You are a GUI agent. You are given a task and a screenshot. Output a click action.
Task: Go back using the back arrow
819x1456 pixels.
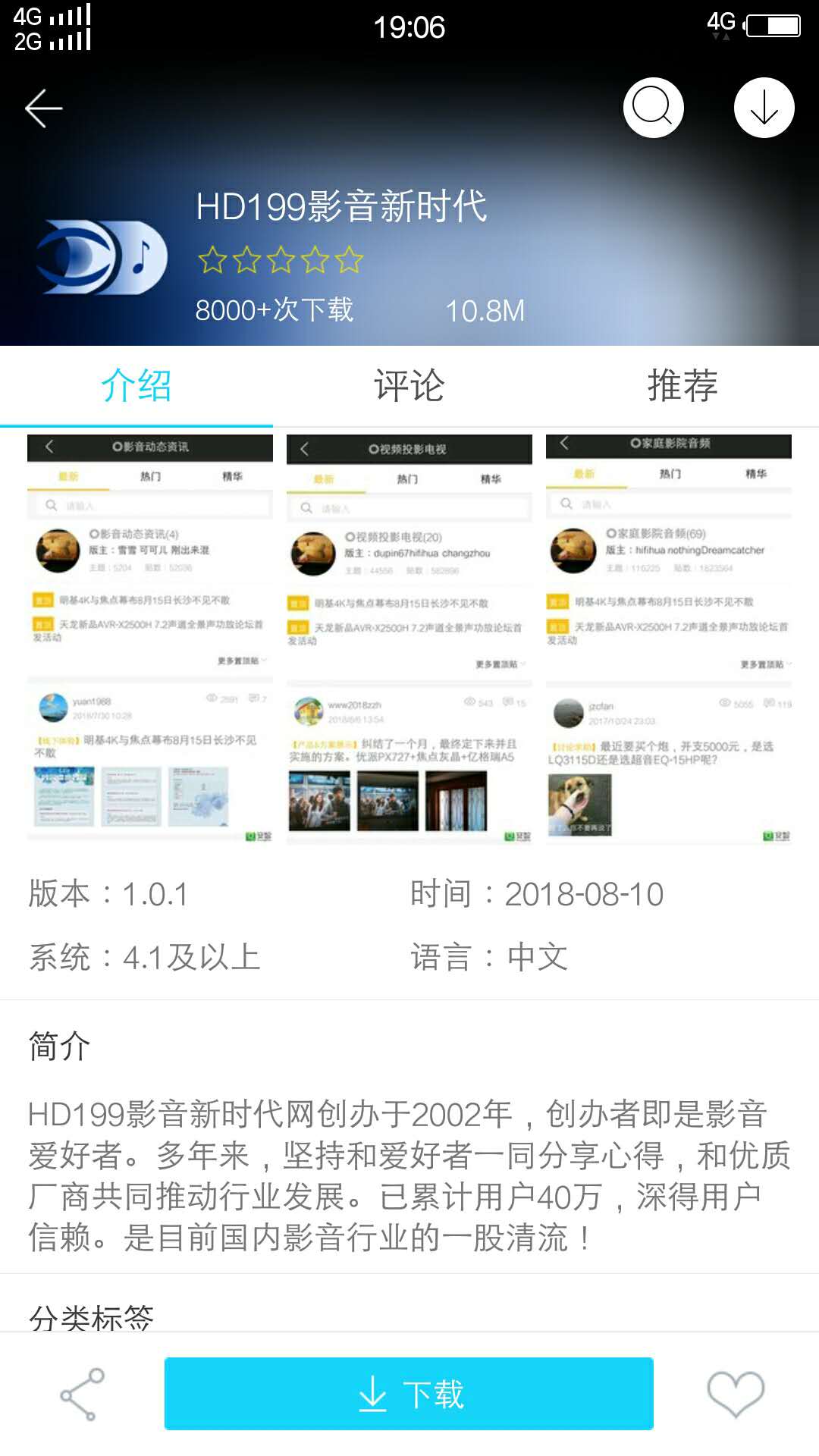(43, 107)
